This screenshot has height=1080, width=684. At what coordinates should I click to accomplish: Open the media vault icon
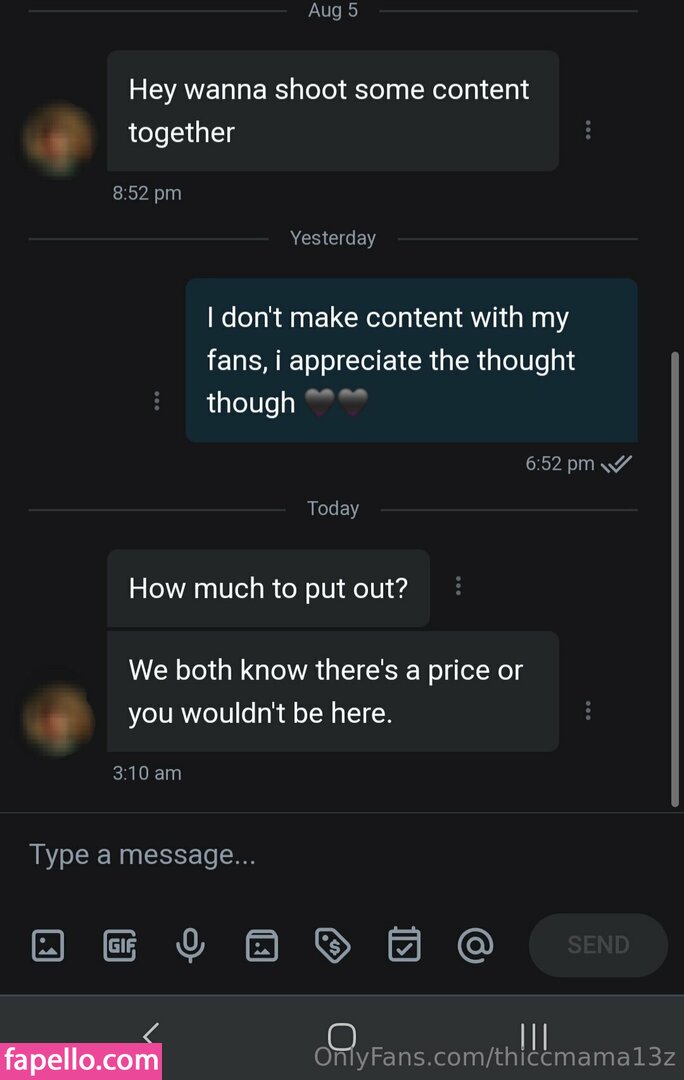(x=262, y=945)
